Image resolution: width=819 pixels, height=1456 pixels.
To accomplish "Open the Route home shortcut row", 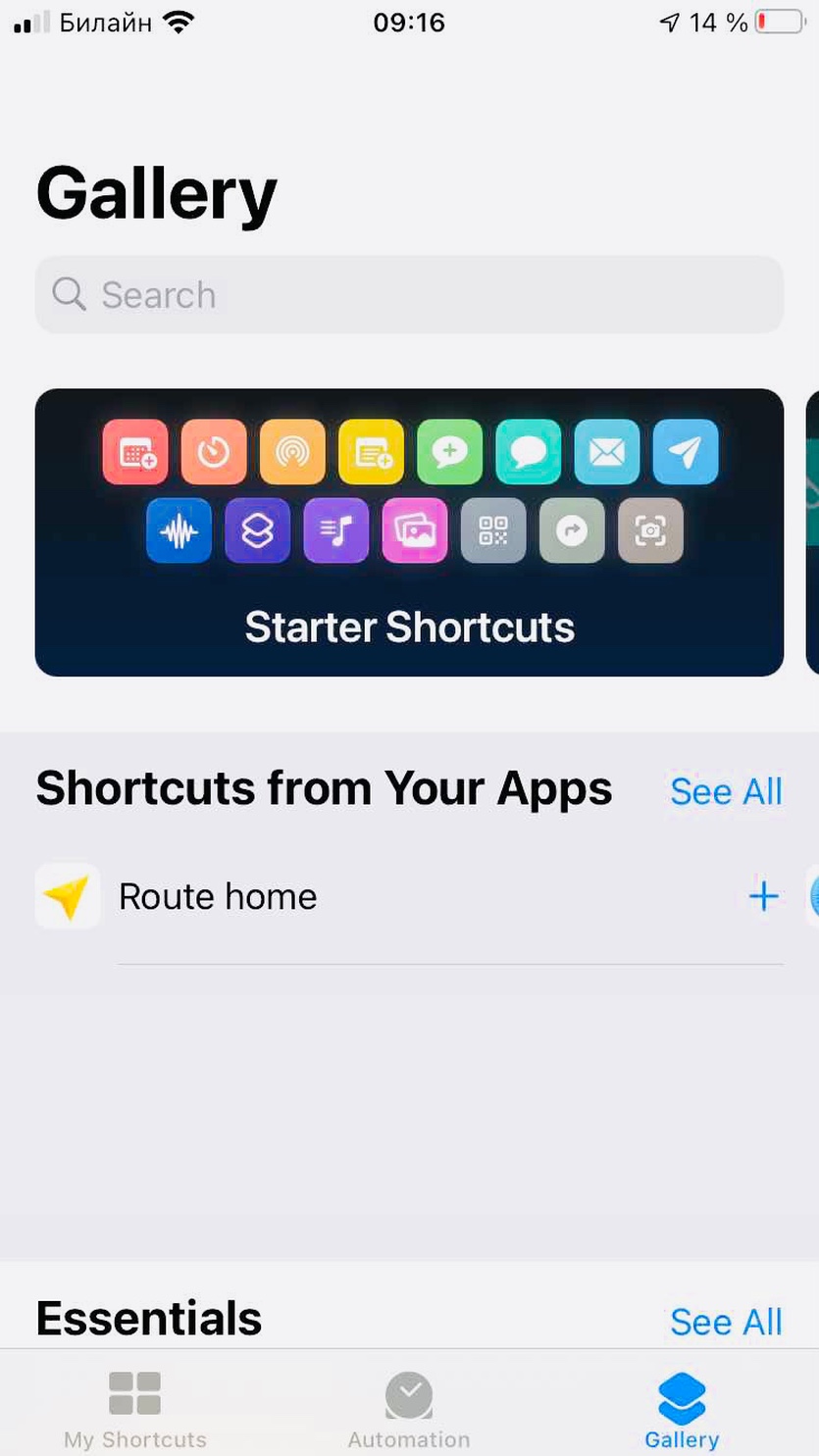I will [294, 896].
